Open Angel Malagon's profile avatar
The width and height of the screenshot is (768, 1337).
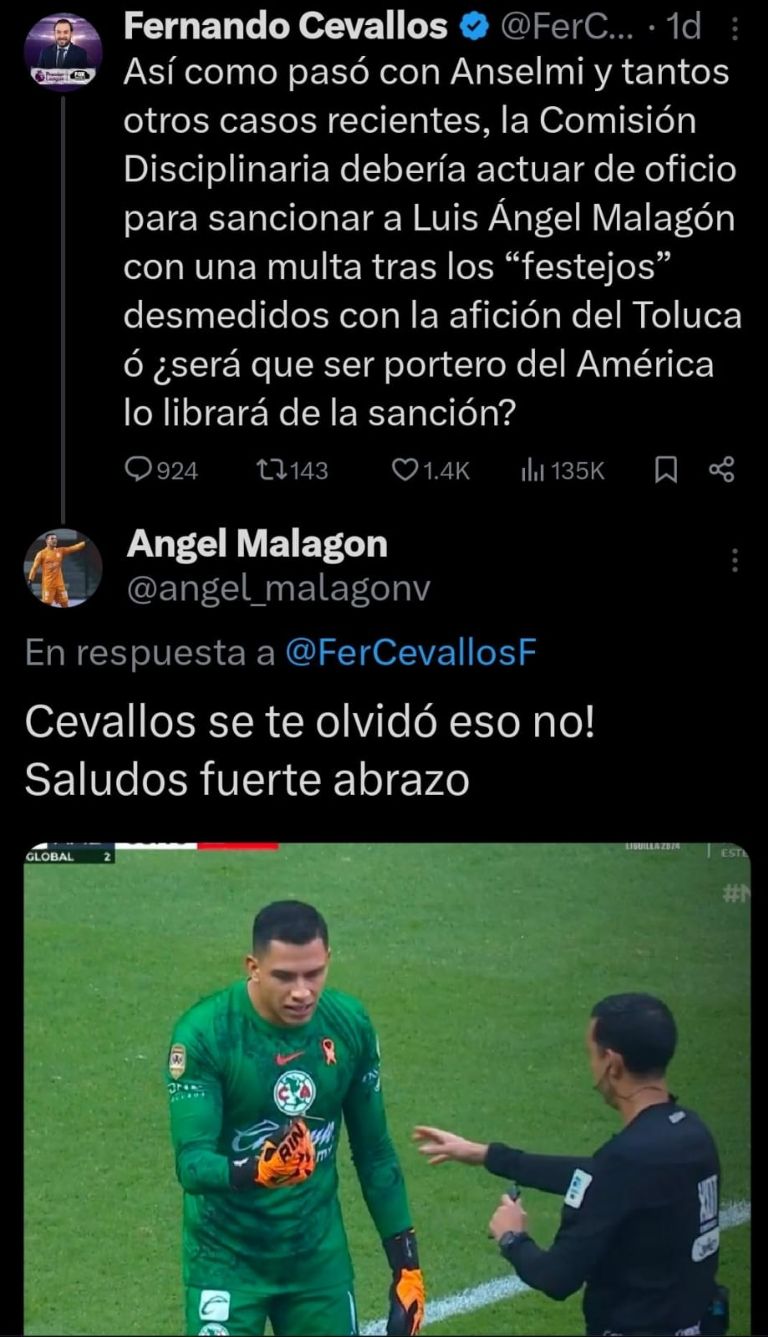click(x=62, y=567)
